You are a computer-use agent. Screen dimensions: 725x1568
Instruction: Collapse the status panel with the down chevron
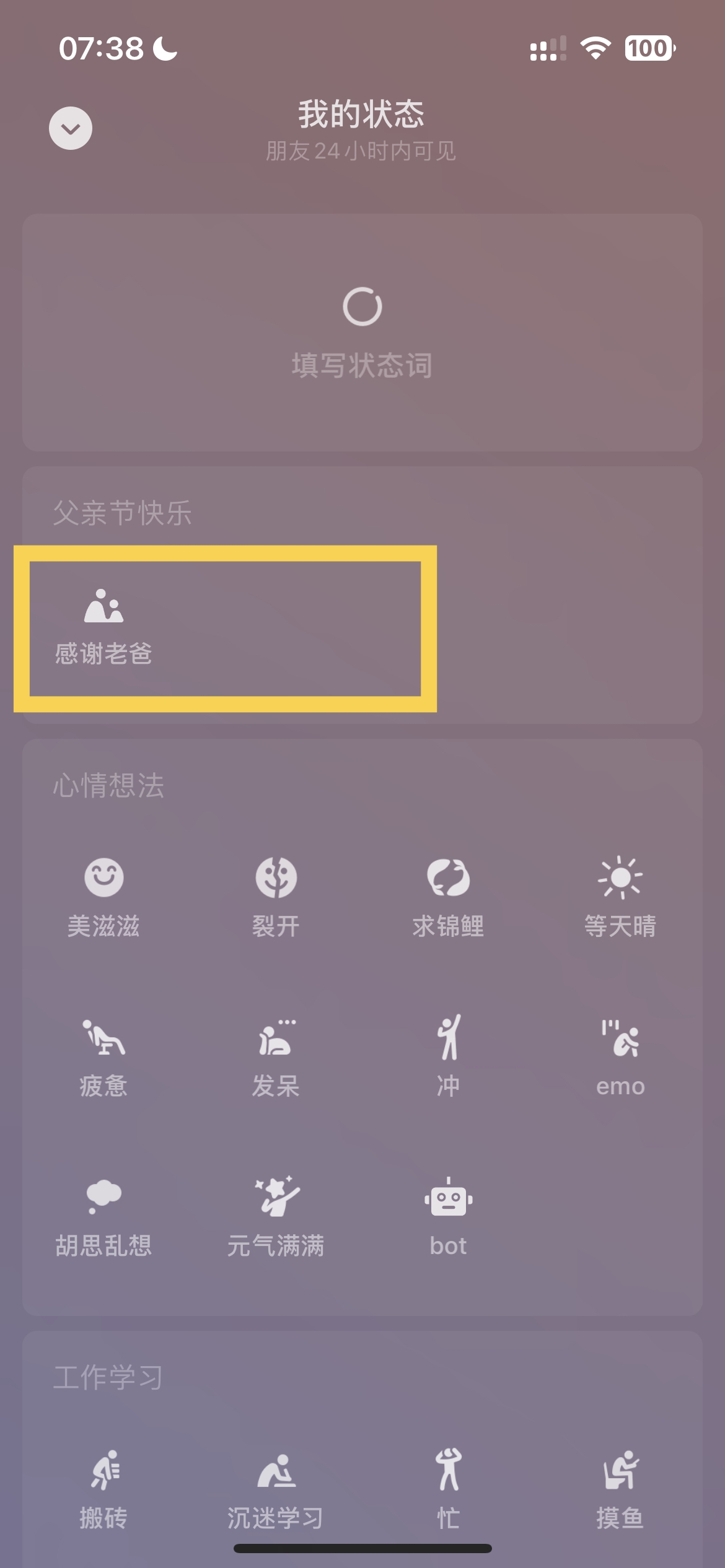71,128
